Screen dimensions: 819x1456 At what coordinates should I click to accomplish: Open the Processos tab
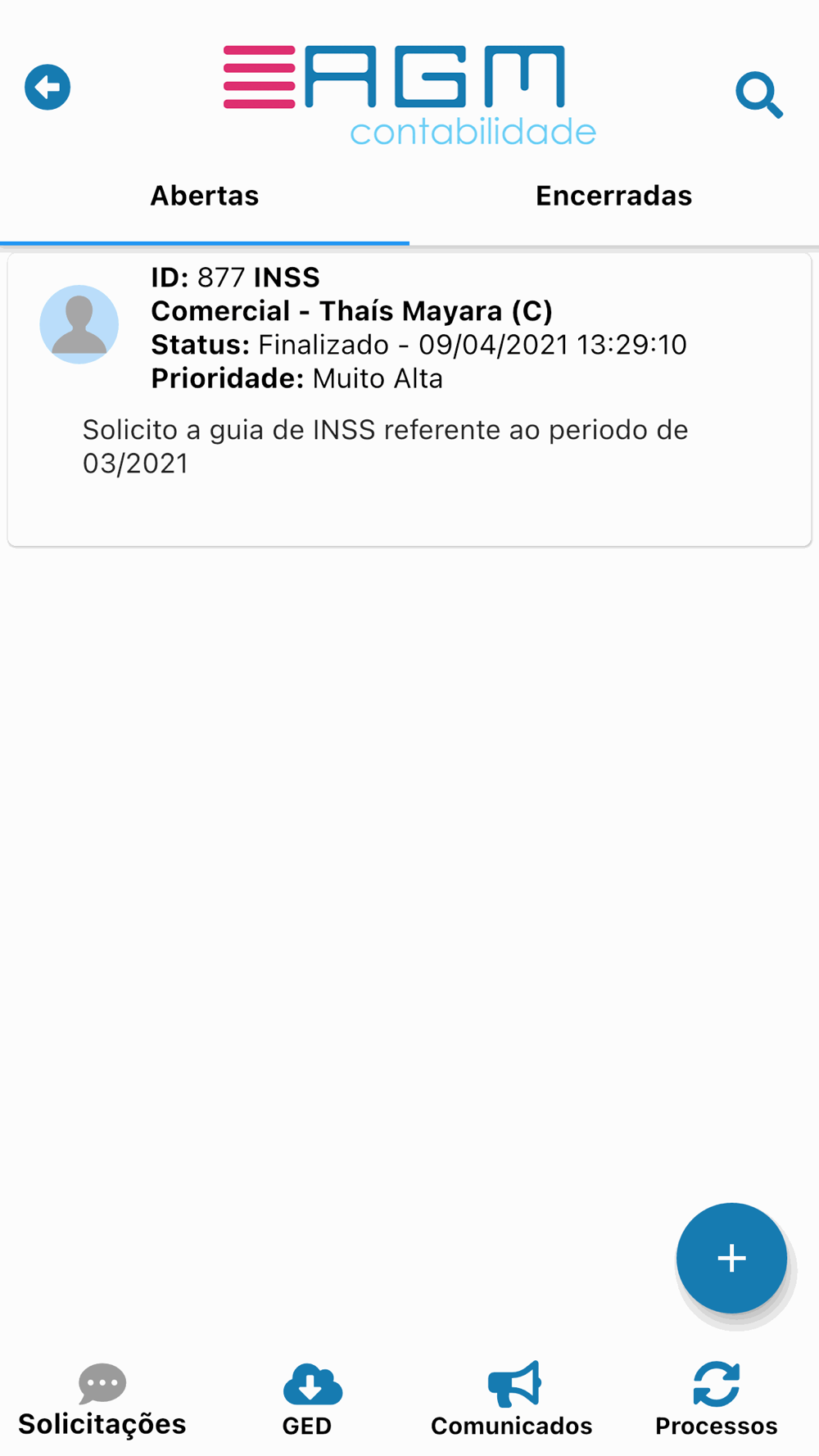click(x=717, y=1401)
